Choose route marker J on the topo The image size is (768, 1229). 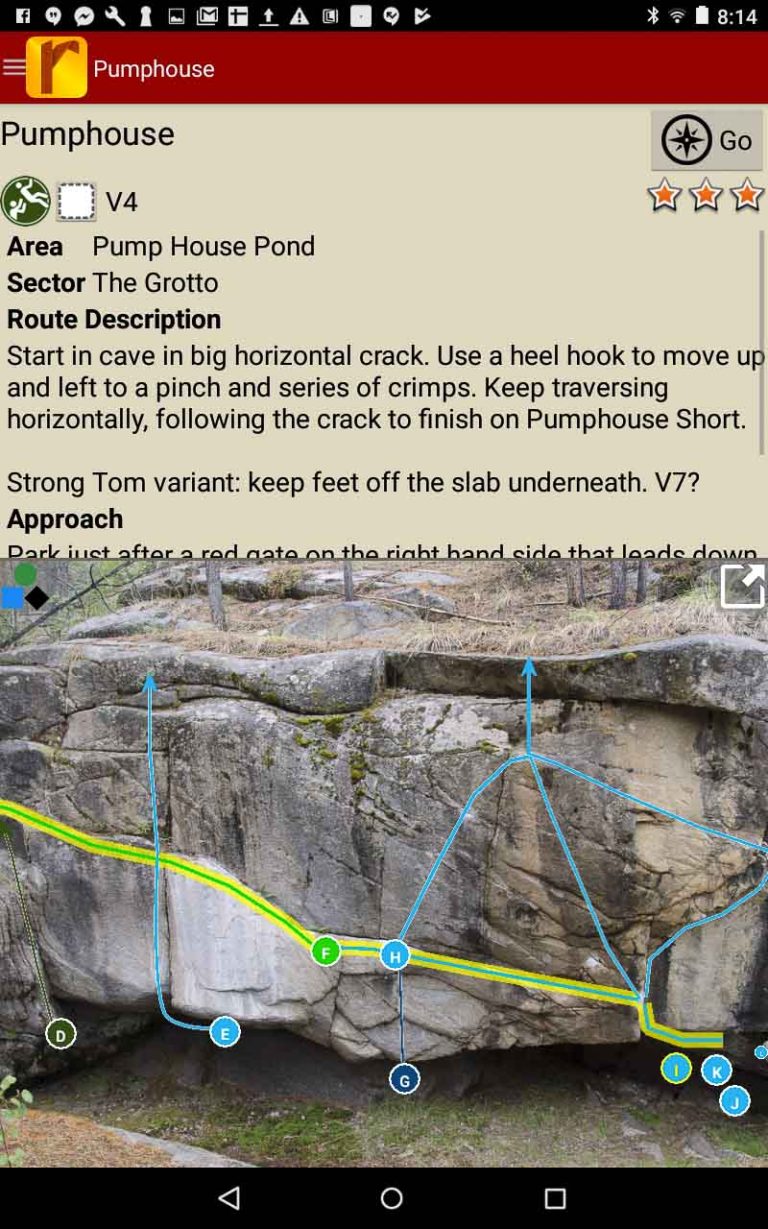734,1101
